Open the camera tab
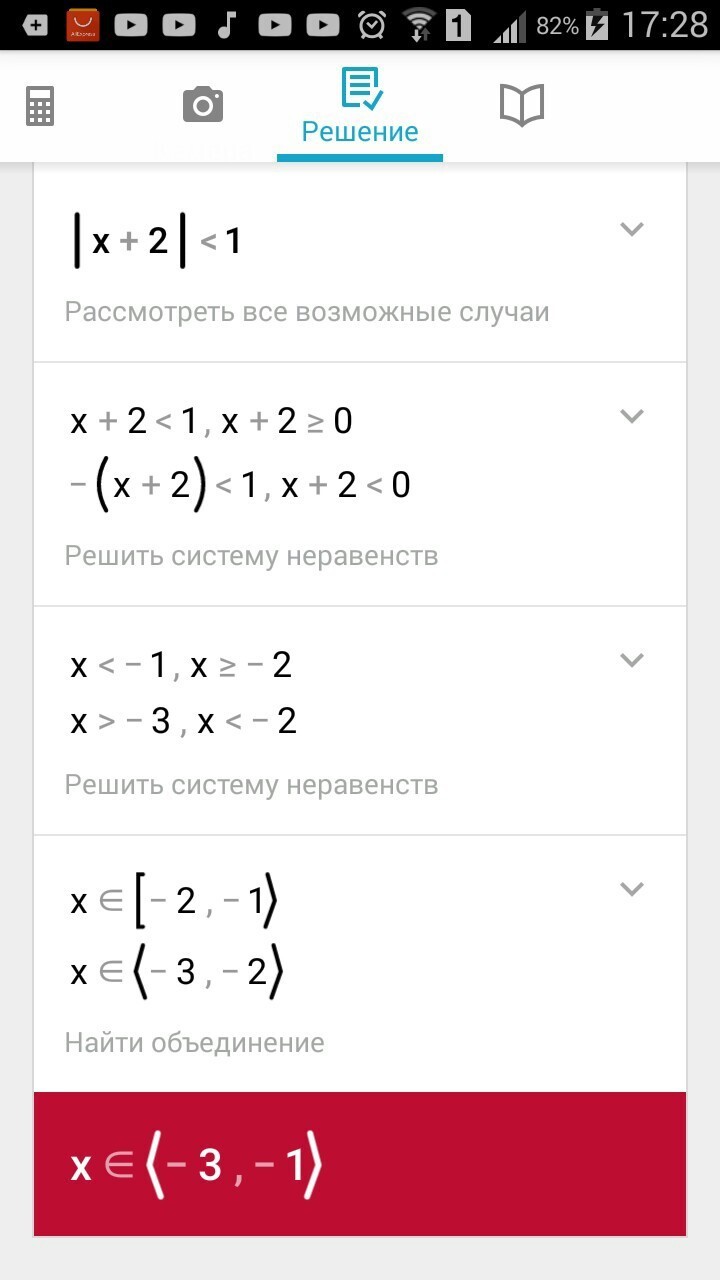The width and height of the screenshot is (720, 1280). (x=202, y=105)
